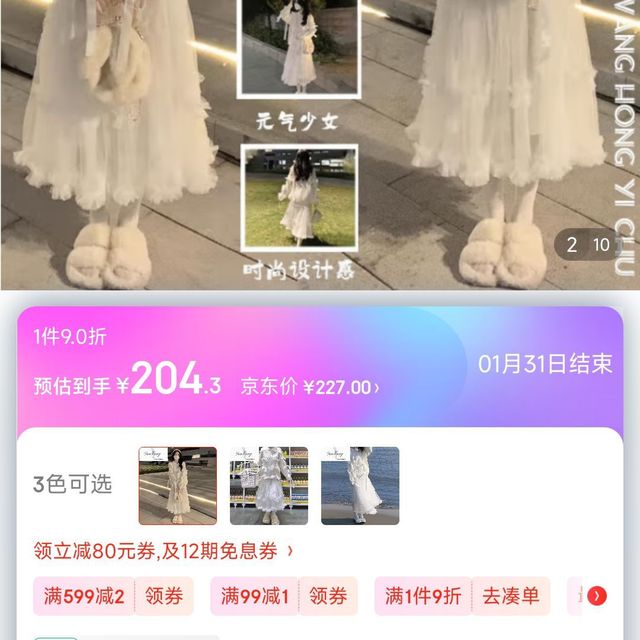
Task: Expand more coupons with the red arrow
Action: [597, 597]
